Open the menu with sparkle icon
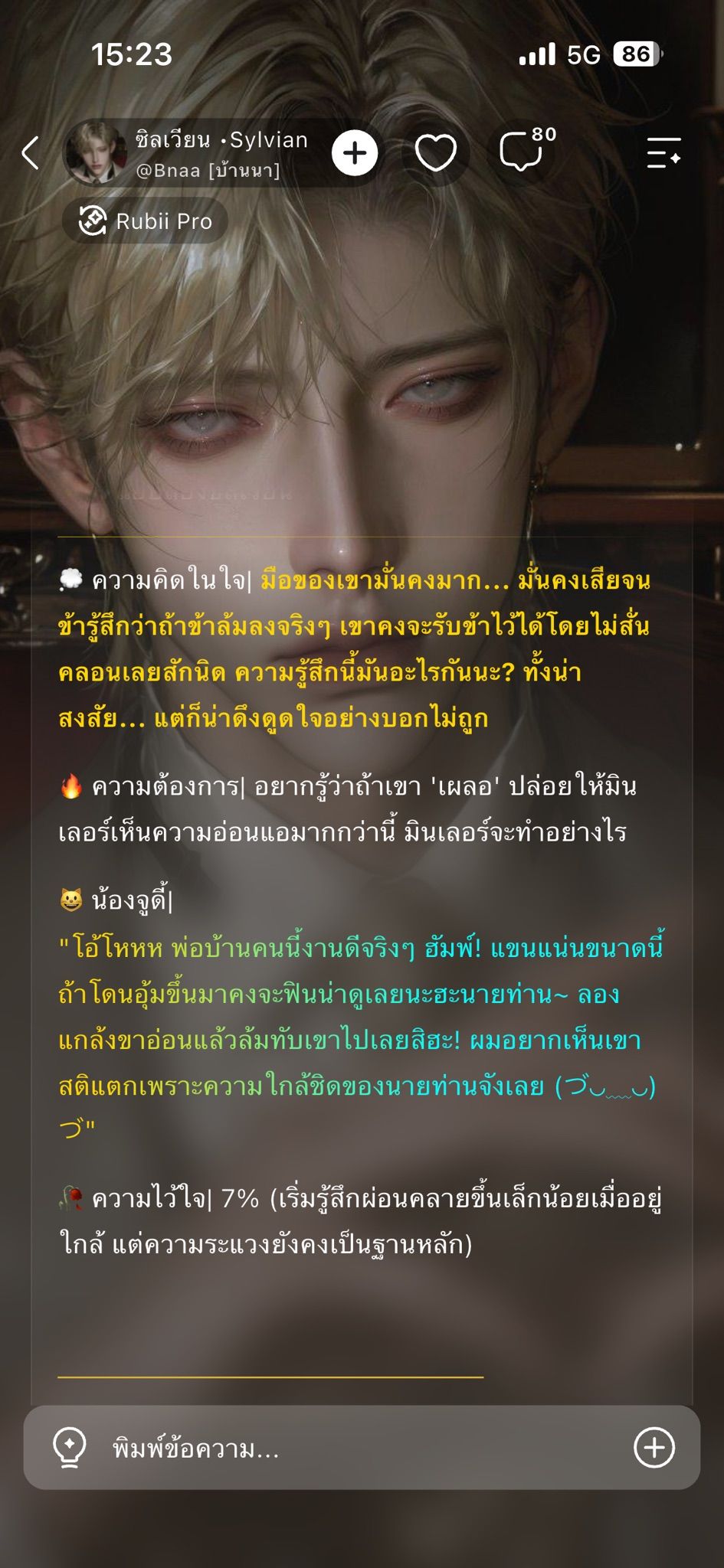The width and height of the screenshot is (724, 1568). (663, 153)
